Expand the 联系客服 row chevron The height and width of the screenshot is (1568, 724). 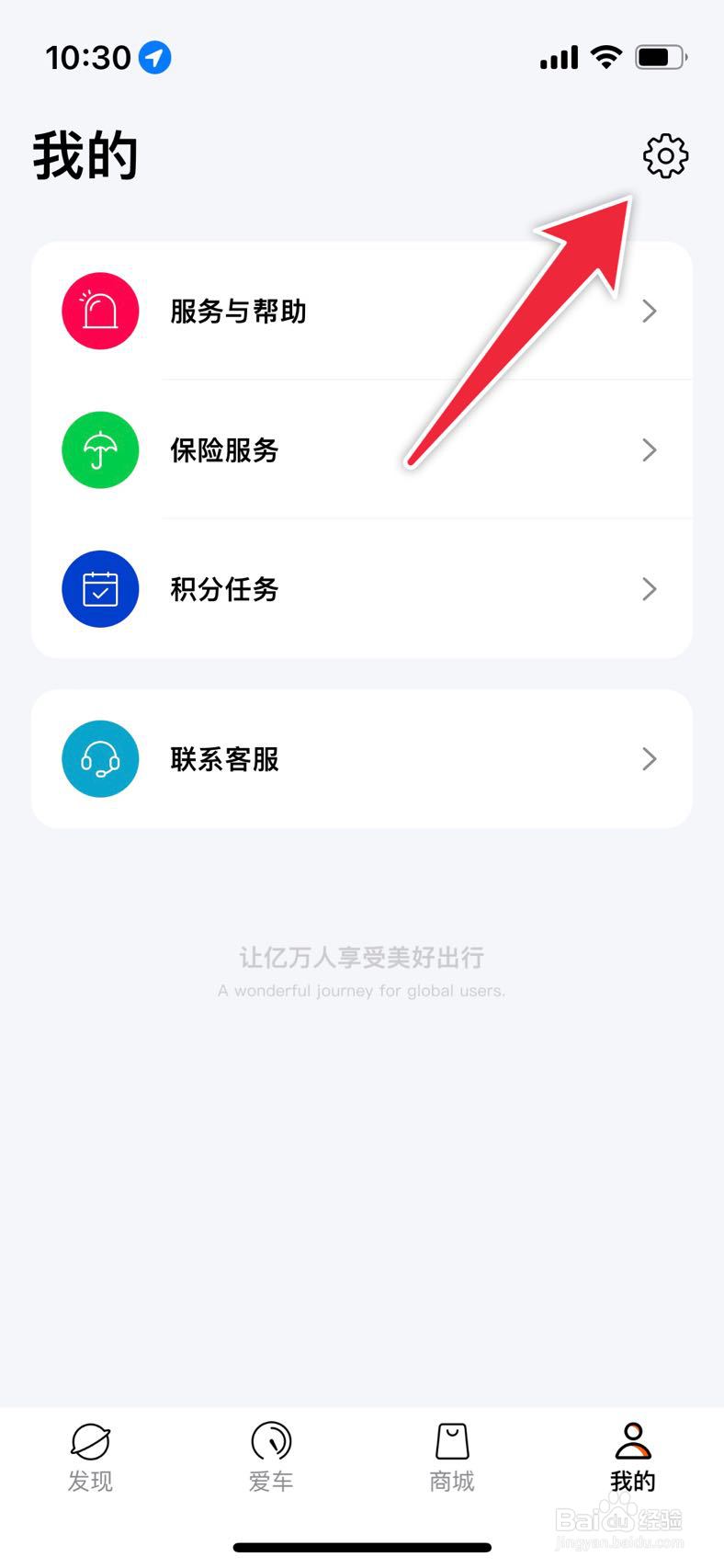coord(650,758)
